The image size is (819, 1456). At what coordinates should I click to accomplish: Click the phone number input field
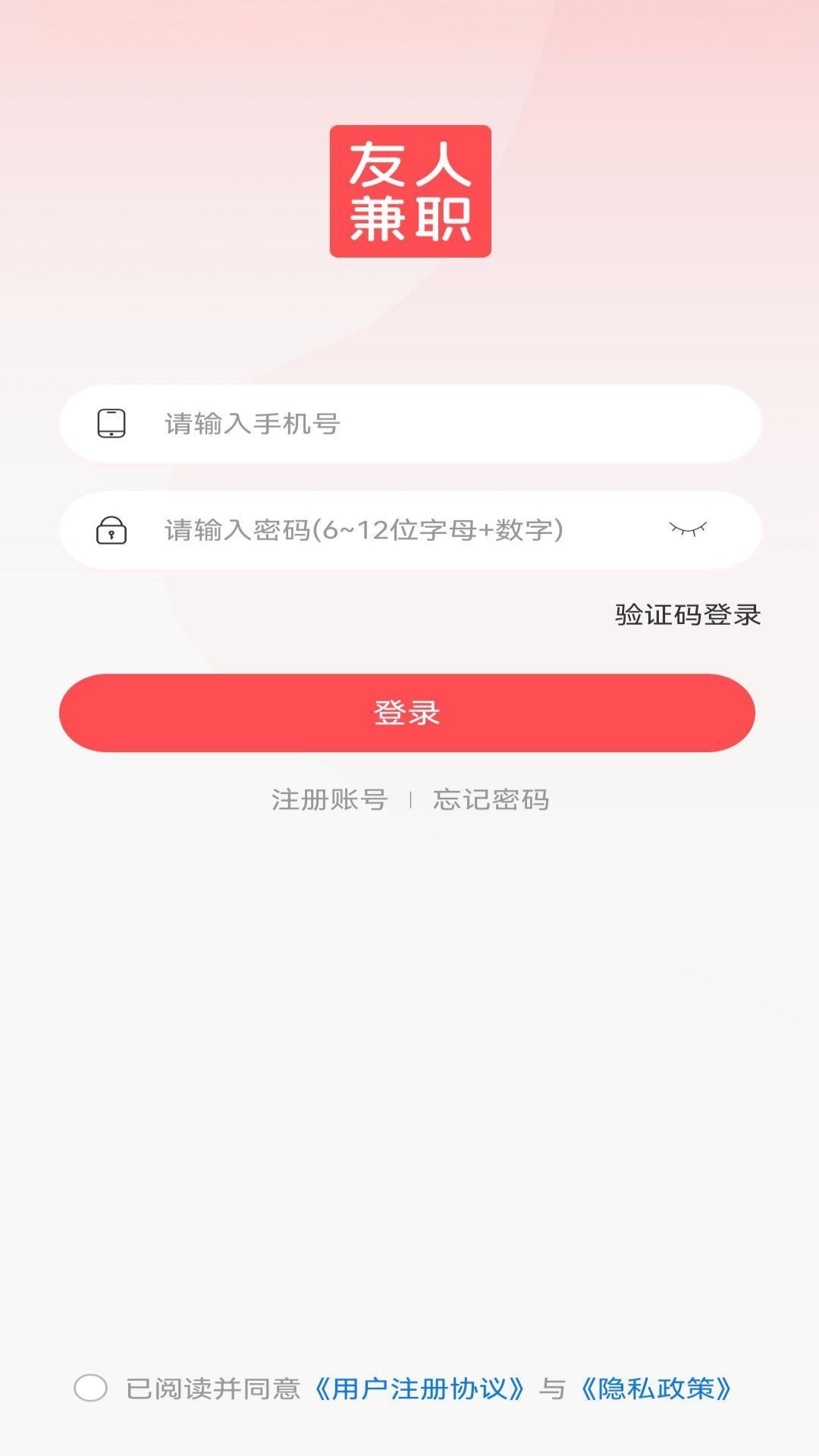379,424
